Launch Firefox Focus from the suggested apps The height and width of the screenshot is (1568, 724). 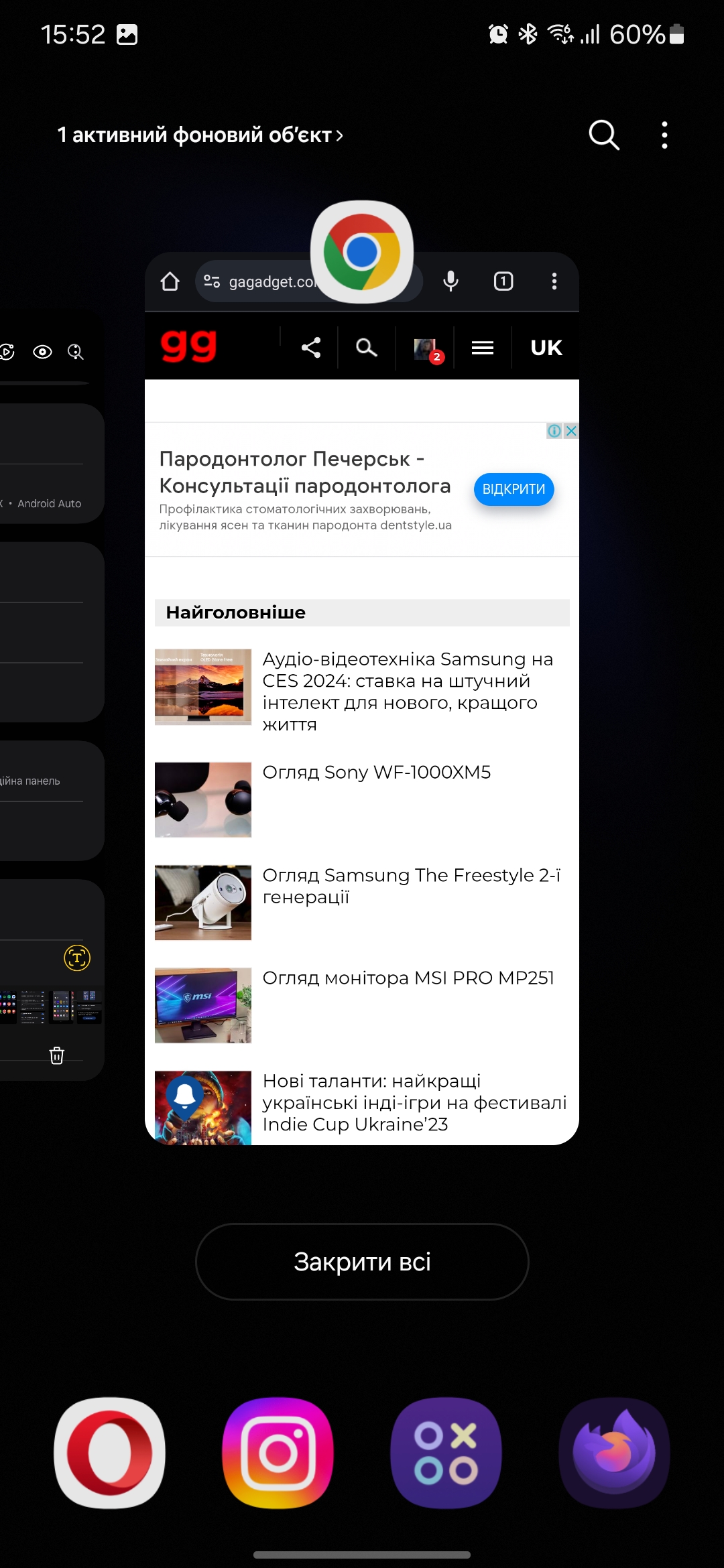point(614,1452)
